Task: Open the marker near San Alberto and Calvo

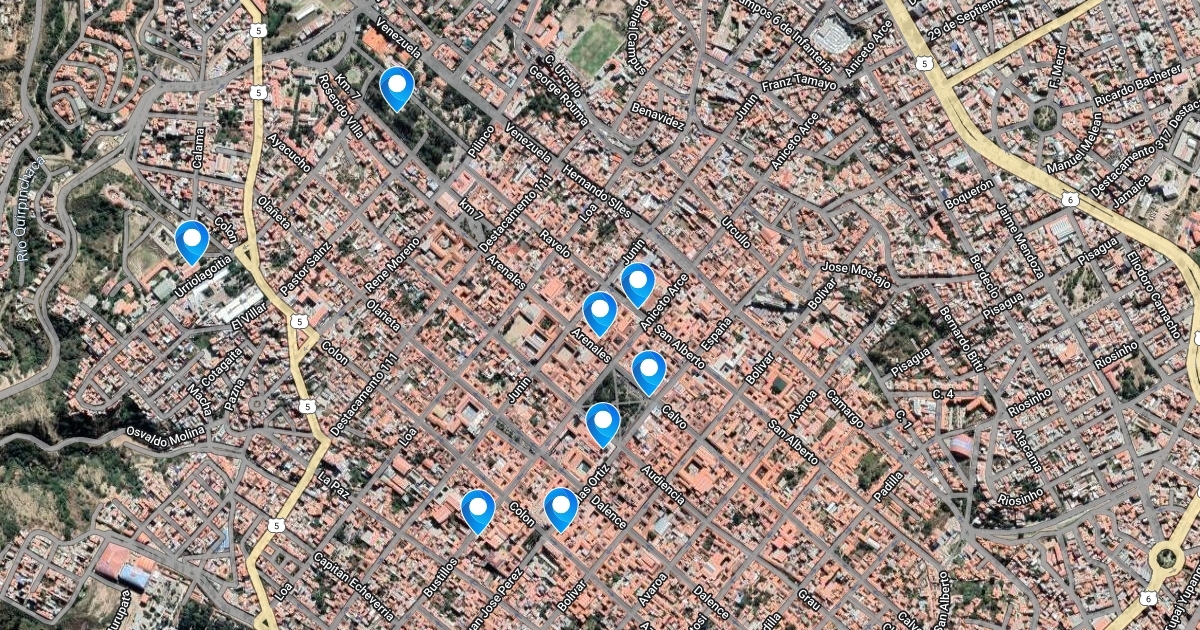Action: pyautogui.click(x=649, y=371)
